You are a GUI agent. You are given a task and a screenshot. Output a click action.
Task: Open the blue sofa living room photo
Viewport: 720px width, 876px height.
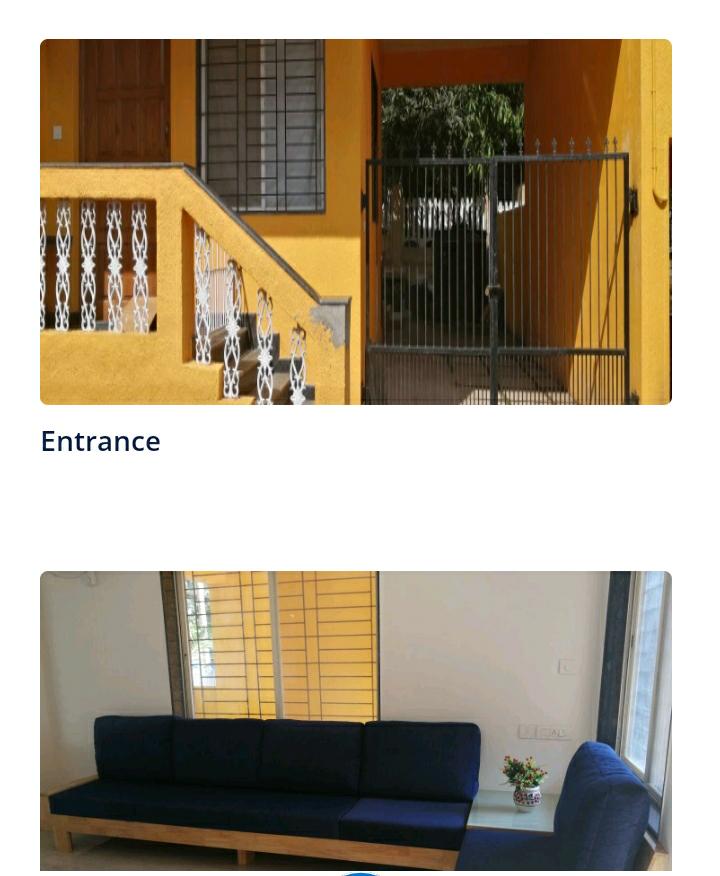(x=355, y=720)
